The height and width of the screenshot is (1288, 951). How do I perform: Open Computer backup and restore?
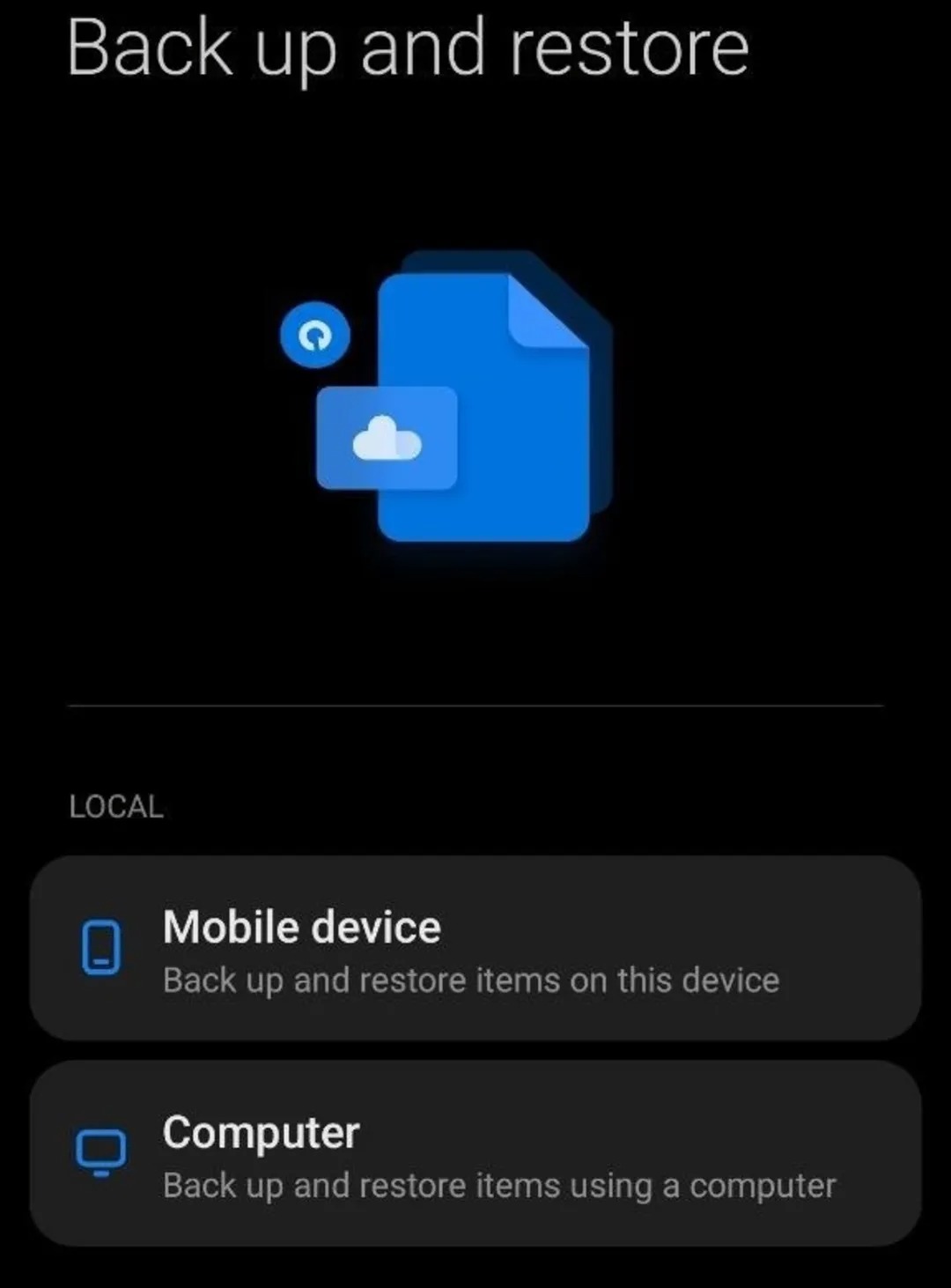click(x=475, y=1154)
